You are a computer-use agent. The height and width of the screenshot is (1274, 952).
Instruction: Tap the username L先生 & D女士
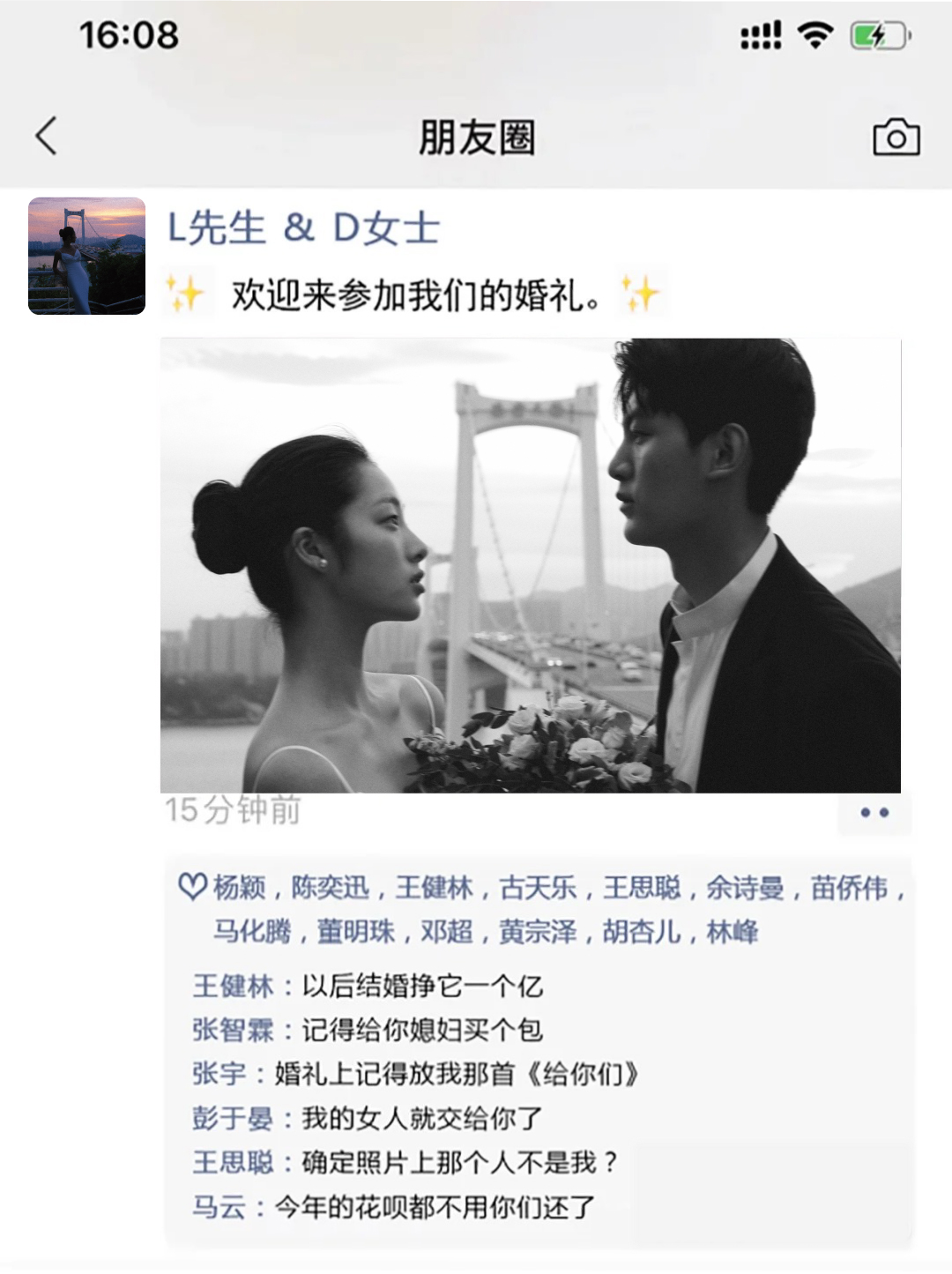[x=303, y=228]
